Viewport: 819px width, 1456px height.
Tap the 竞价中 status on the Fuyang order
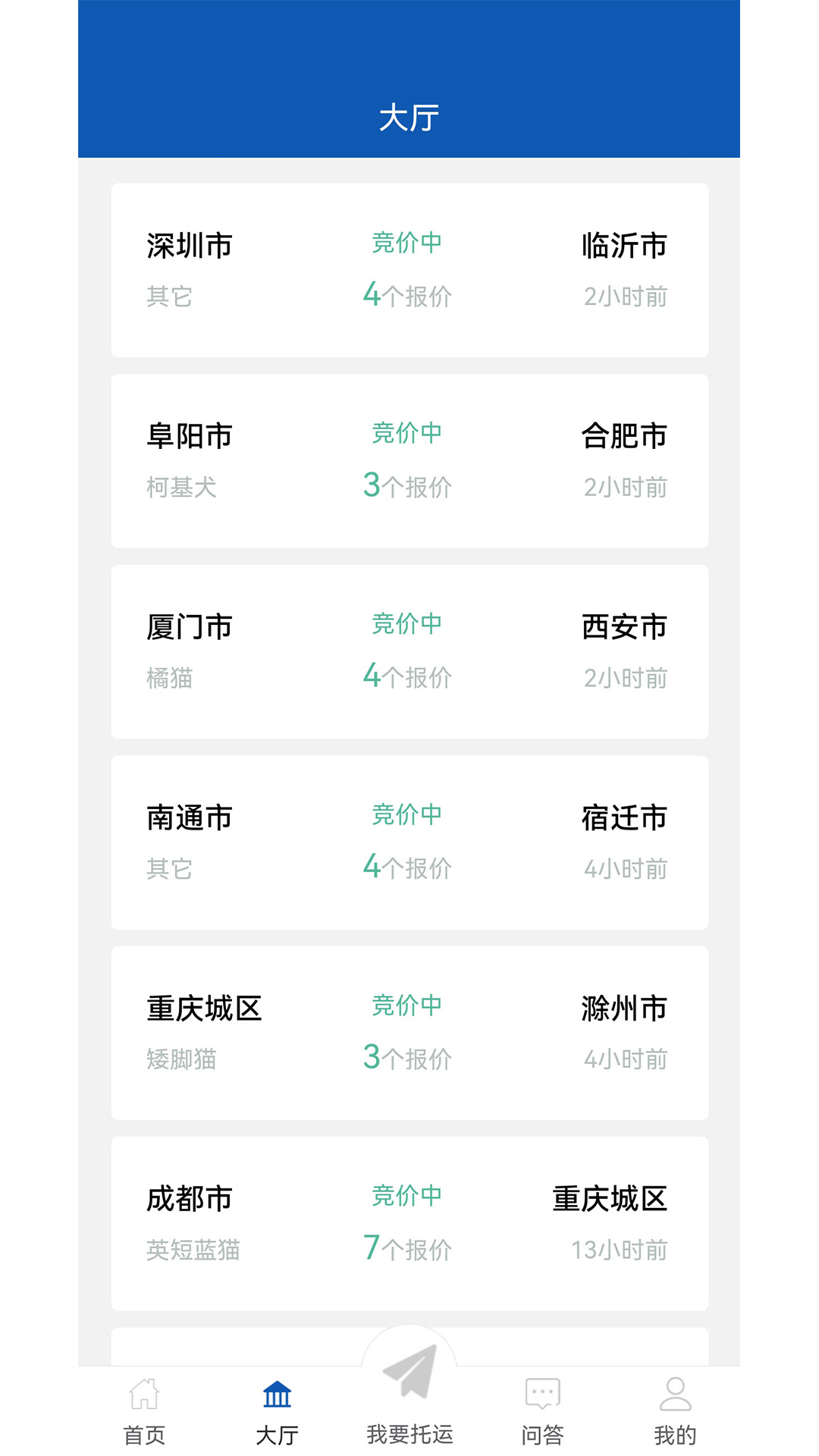click(x=407, y=432)
